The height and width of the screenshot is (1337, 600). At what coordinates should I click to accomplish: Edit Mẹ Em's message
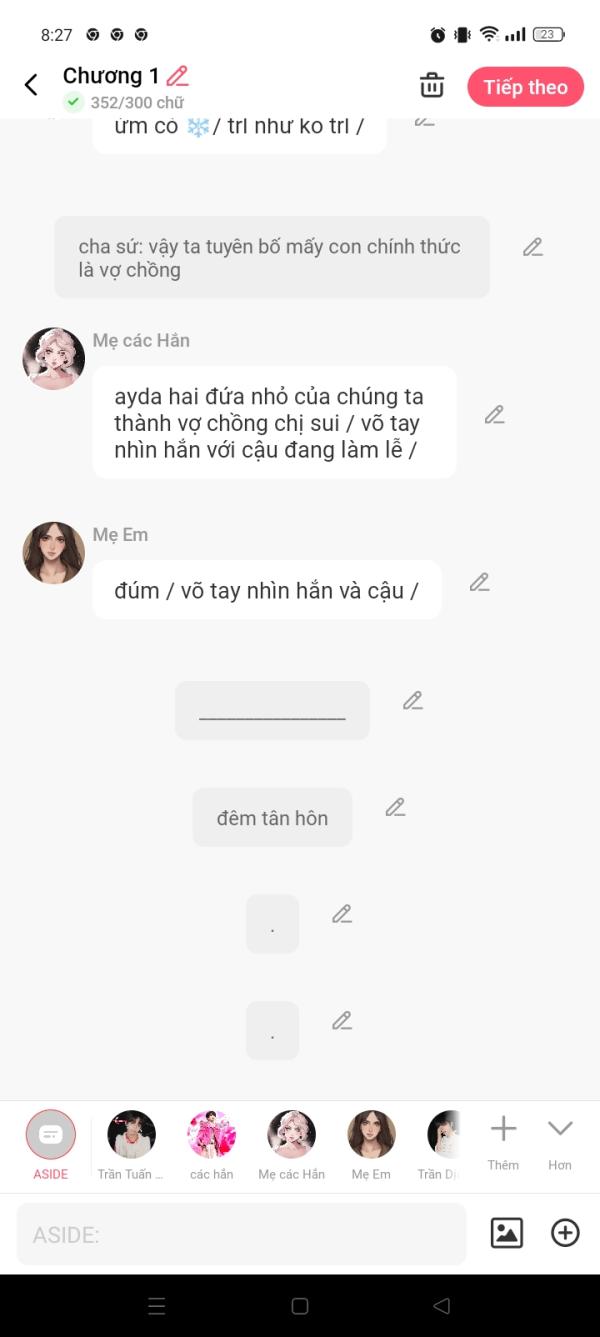479,582
